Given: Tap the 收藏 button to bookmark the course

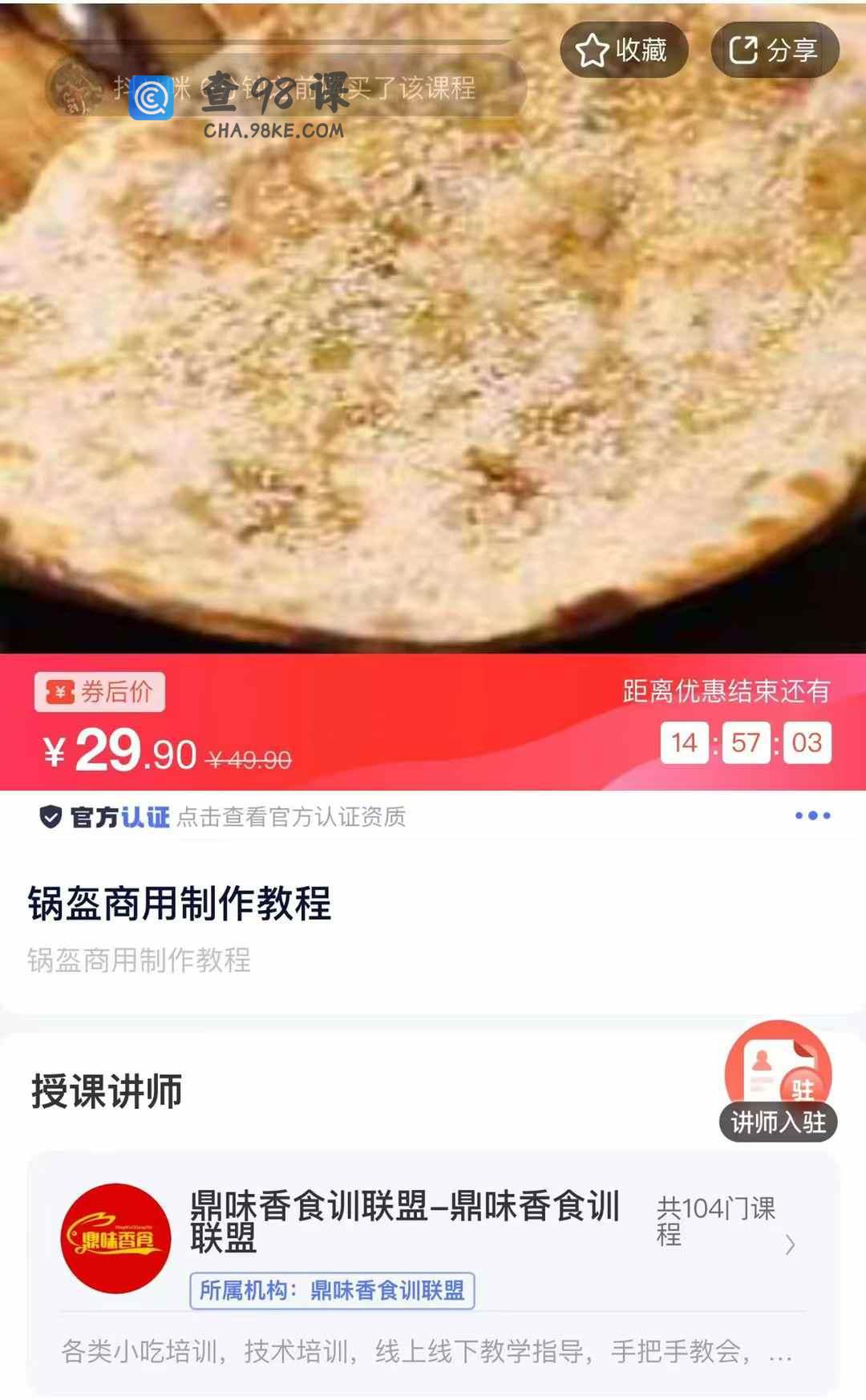Looking at the screenshot, I should click(x=623, y=50).
